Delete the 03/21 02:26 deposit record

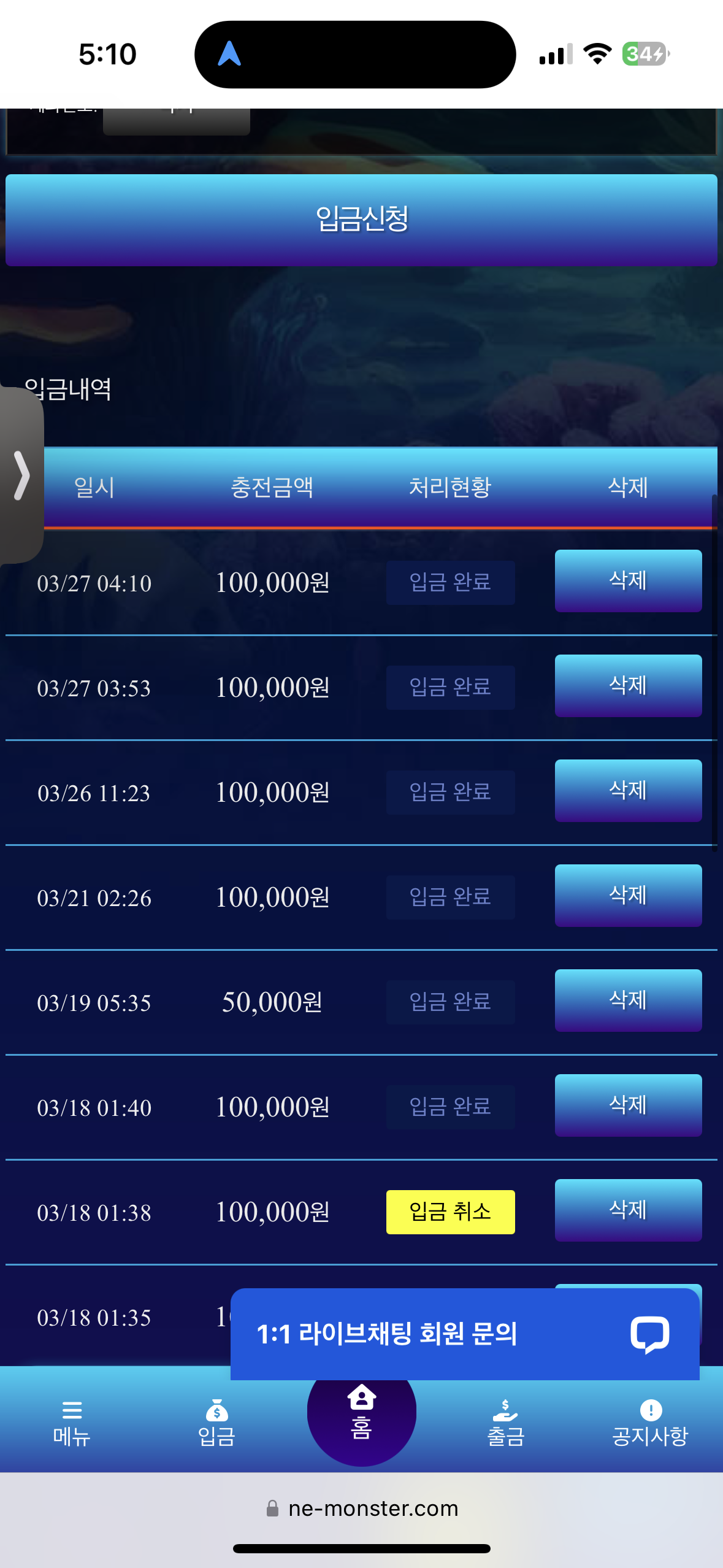click(x=628, y=895)
